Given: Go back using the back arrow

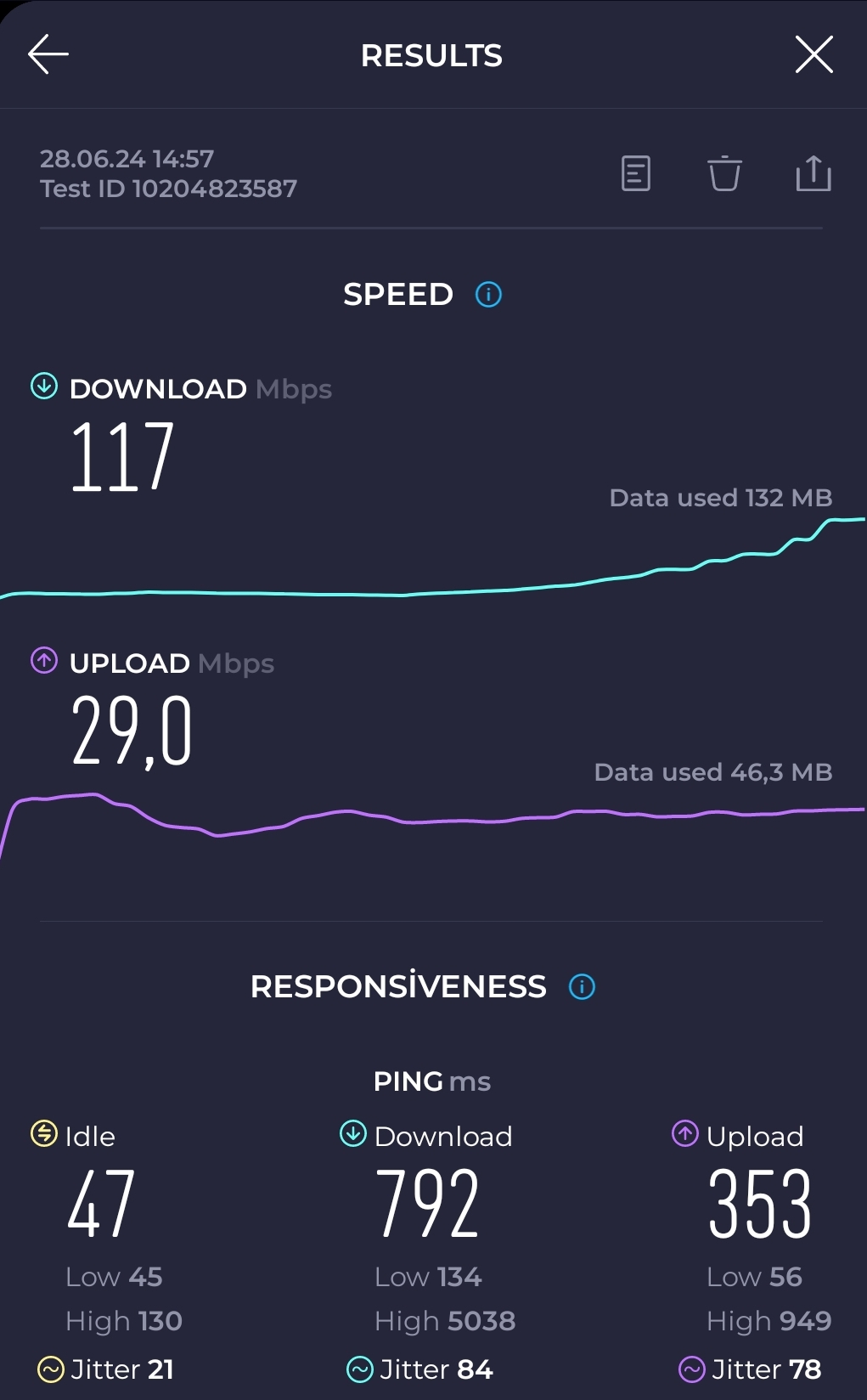Looking at the screenshot, I should click(x=48, y=55).
